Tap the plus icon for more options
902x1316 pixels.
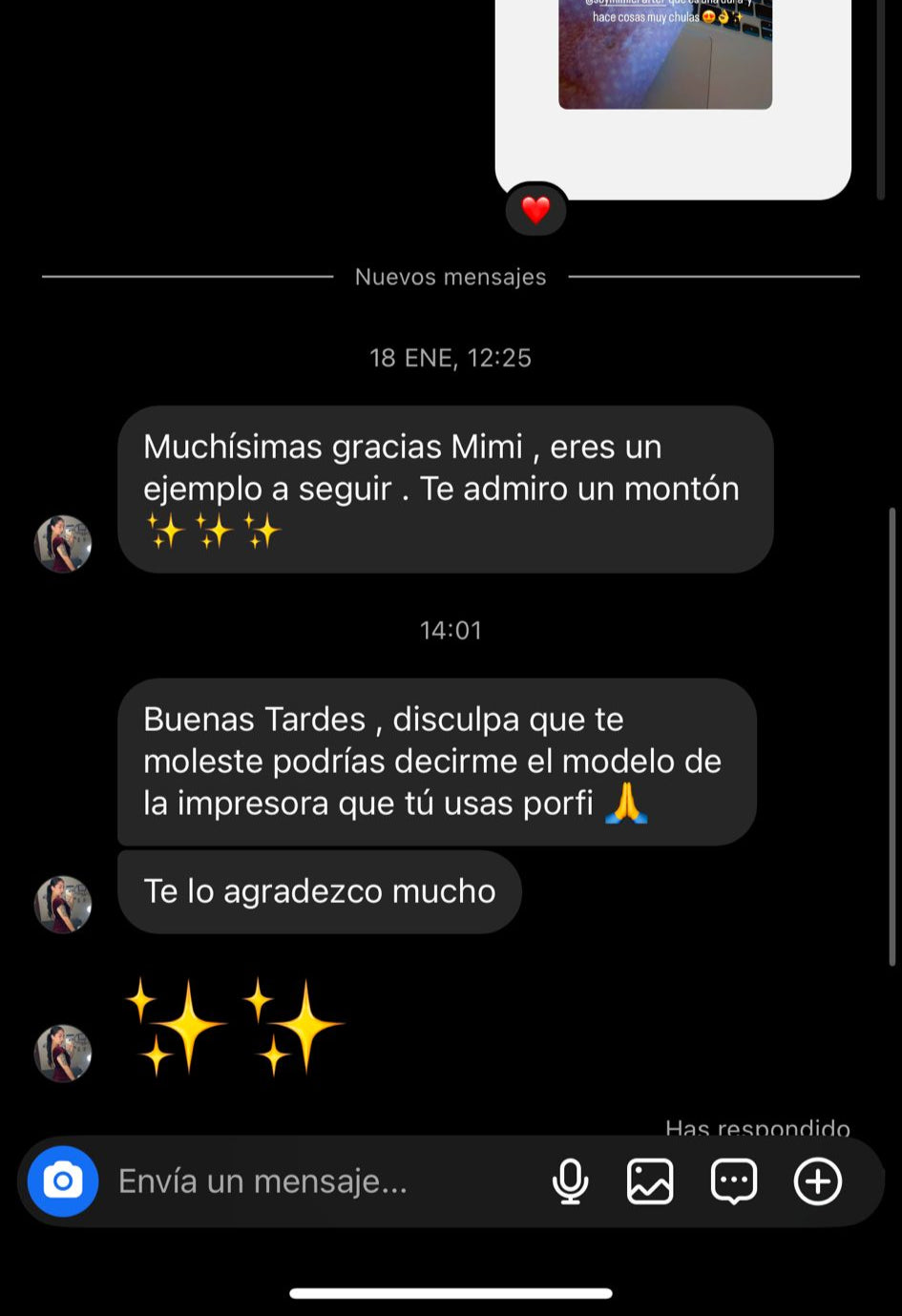[x=818, y=1181]
